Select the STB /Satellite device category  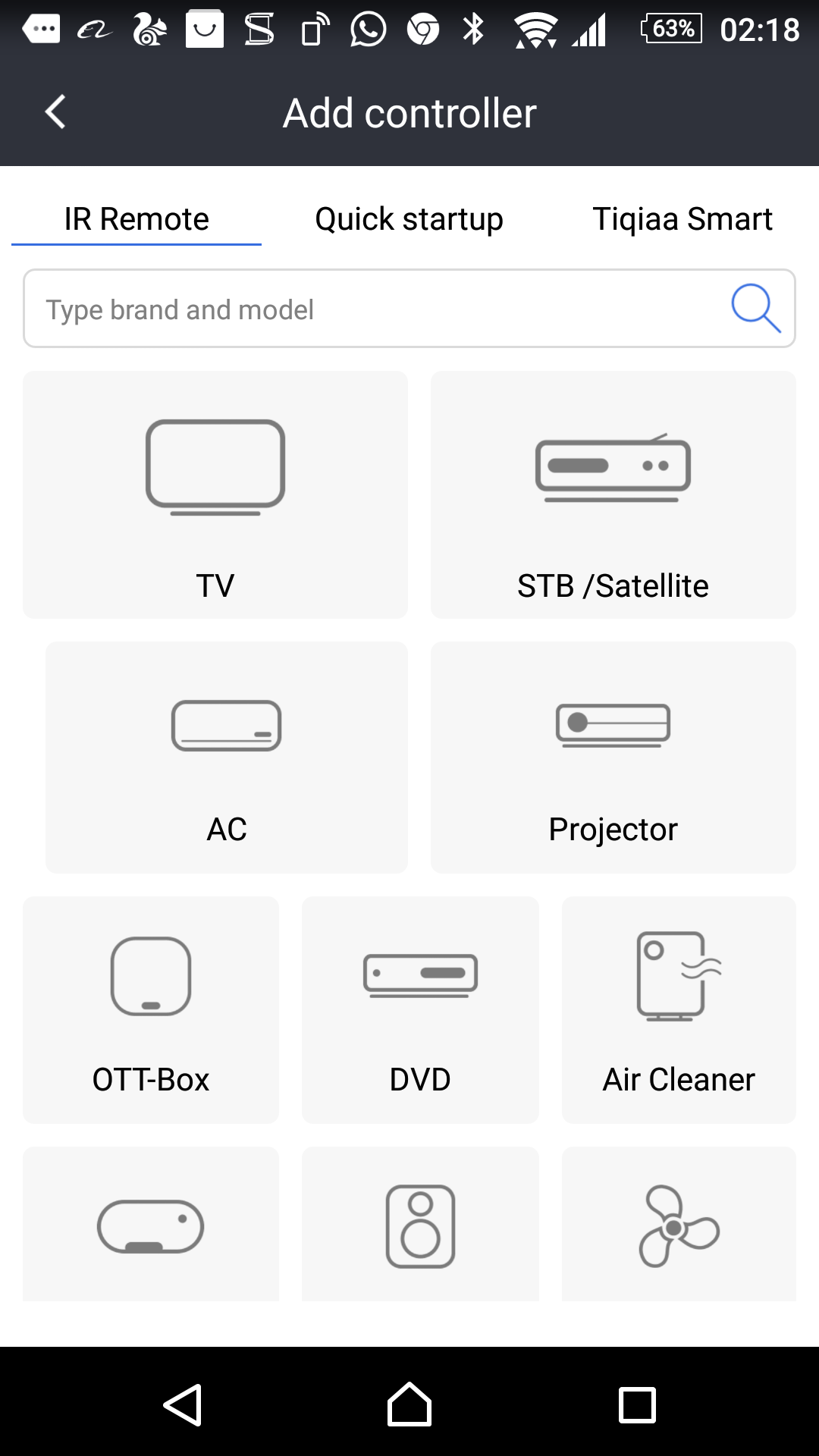613,494
